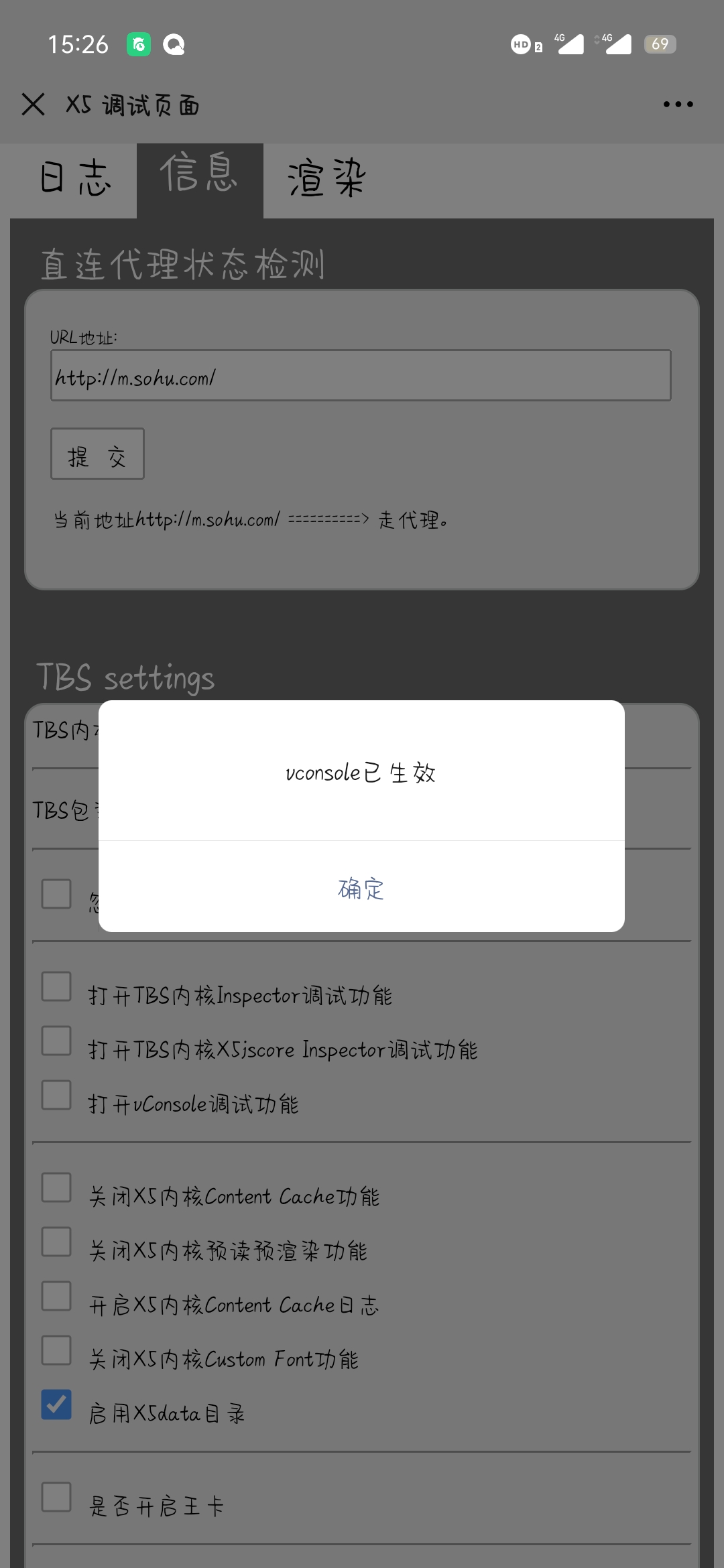Image resolution: width=724 pixels, height=1568 pixels.
Task: Toggle 打开vConsole调试功能 checkbox
Action: coord(56,1096)
